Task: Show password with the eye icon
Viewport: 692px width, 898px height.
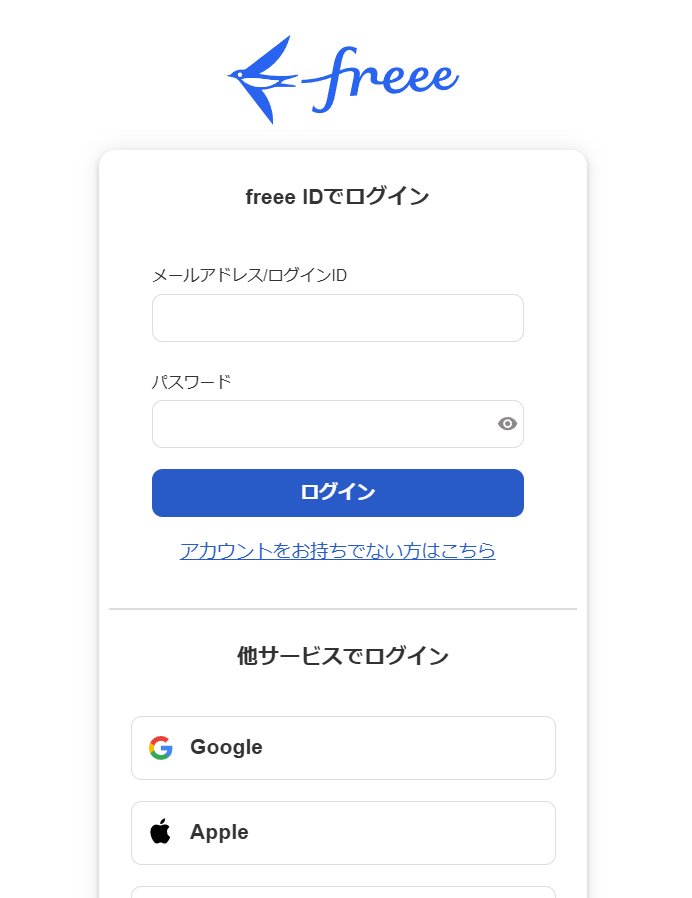Action: 507,424
